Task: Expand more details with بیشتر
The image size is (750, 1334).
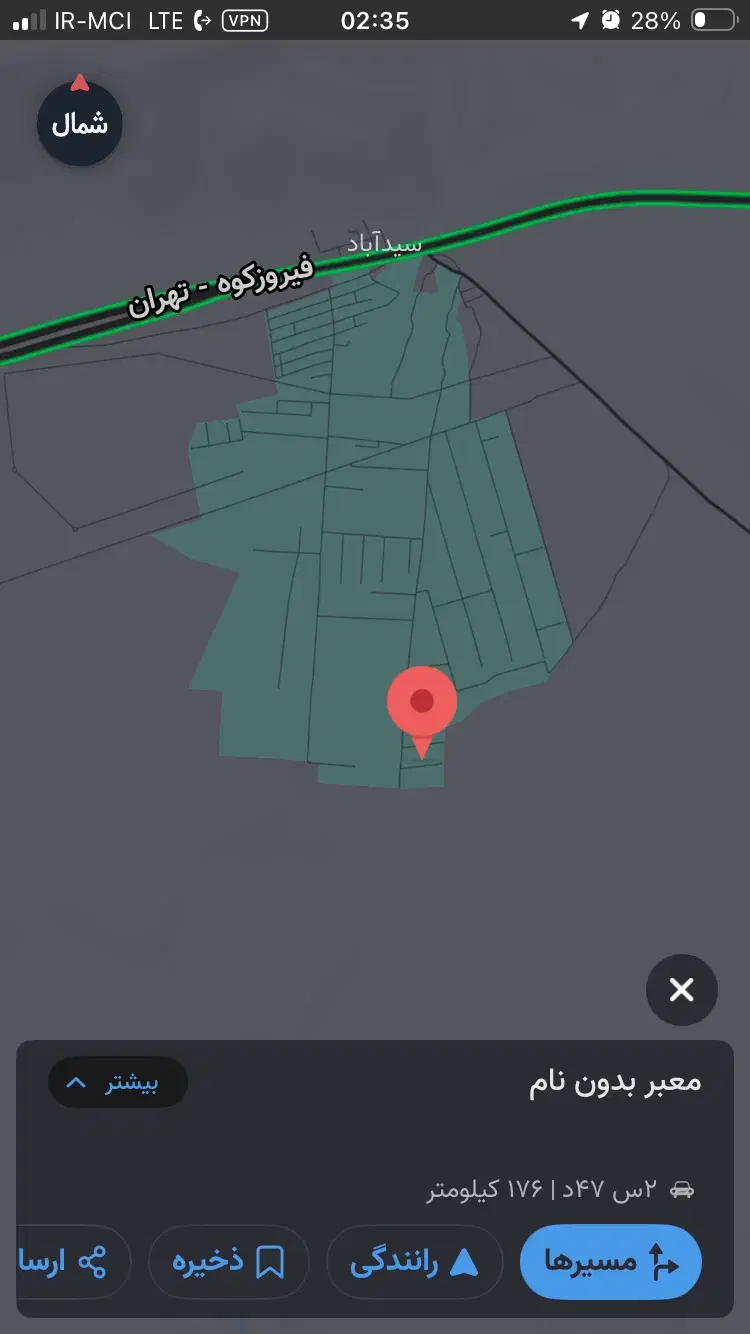Action: [x=118, y=1083]
